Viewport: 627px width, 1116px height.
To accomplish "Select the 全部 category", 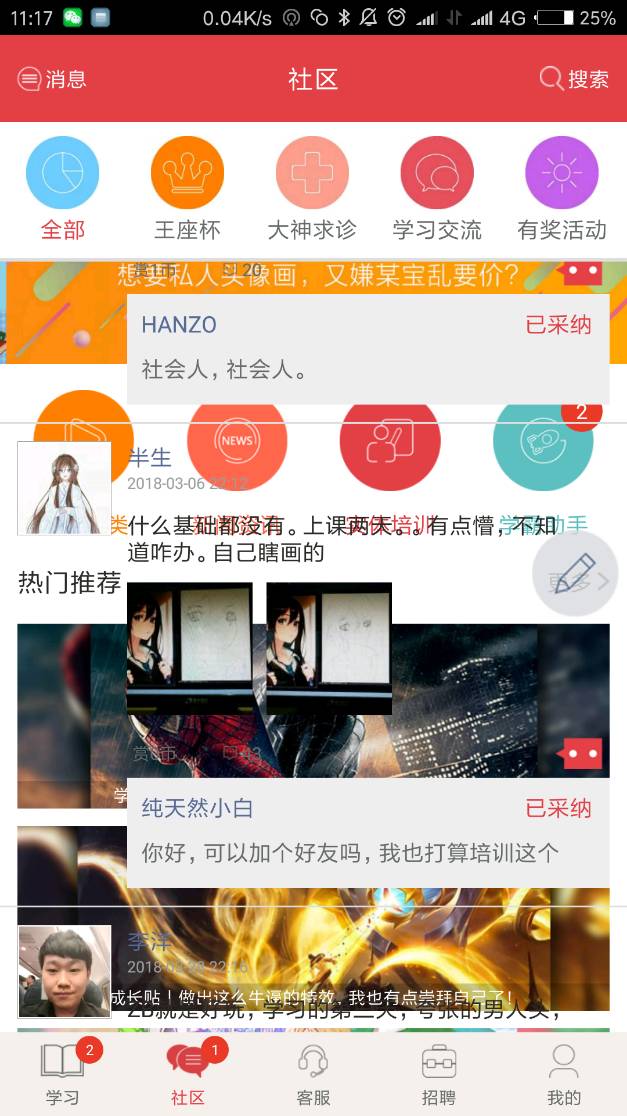I will click(62, 189).
